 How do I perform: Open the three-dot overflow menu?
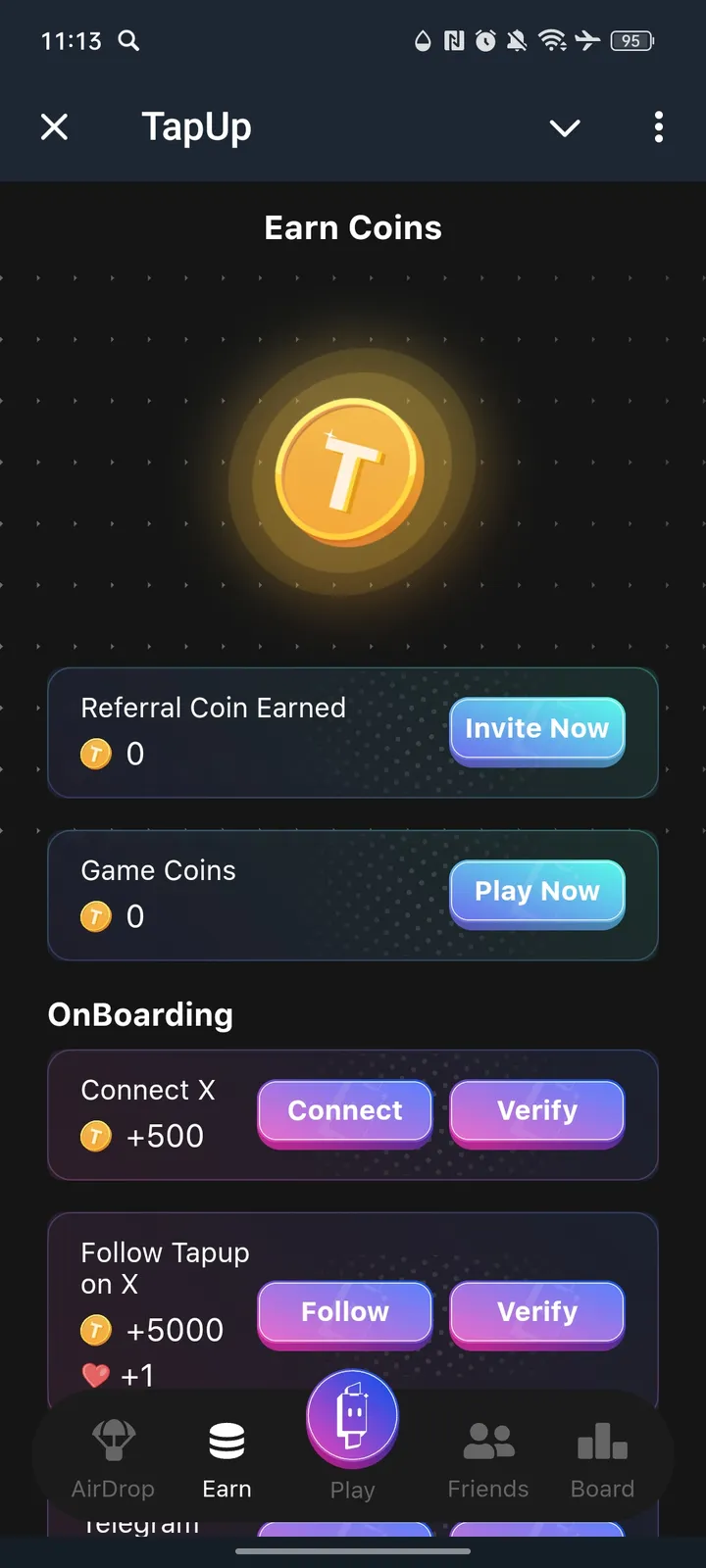coord(658,127)
